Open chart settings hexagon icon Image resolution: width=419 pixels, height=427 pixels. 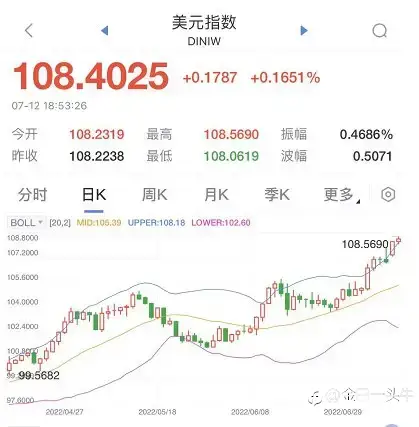[388, 194]
